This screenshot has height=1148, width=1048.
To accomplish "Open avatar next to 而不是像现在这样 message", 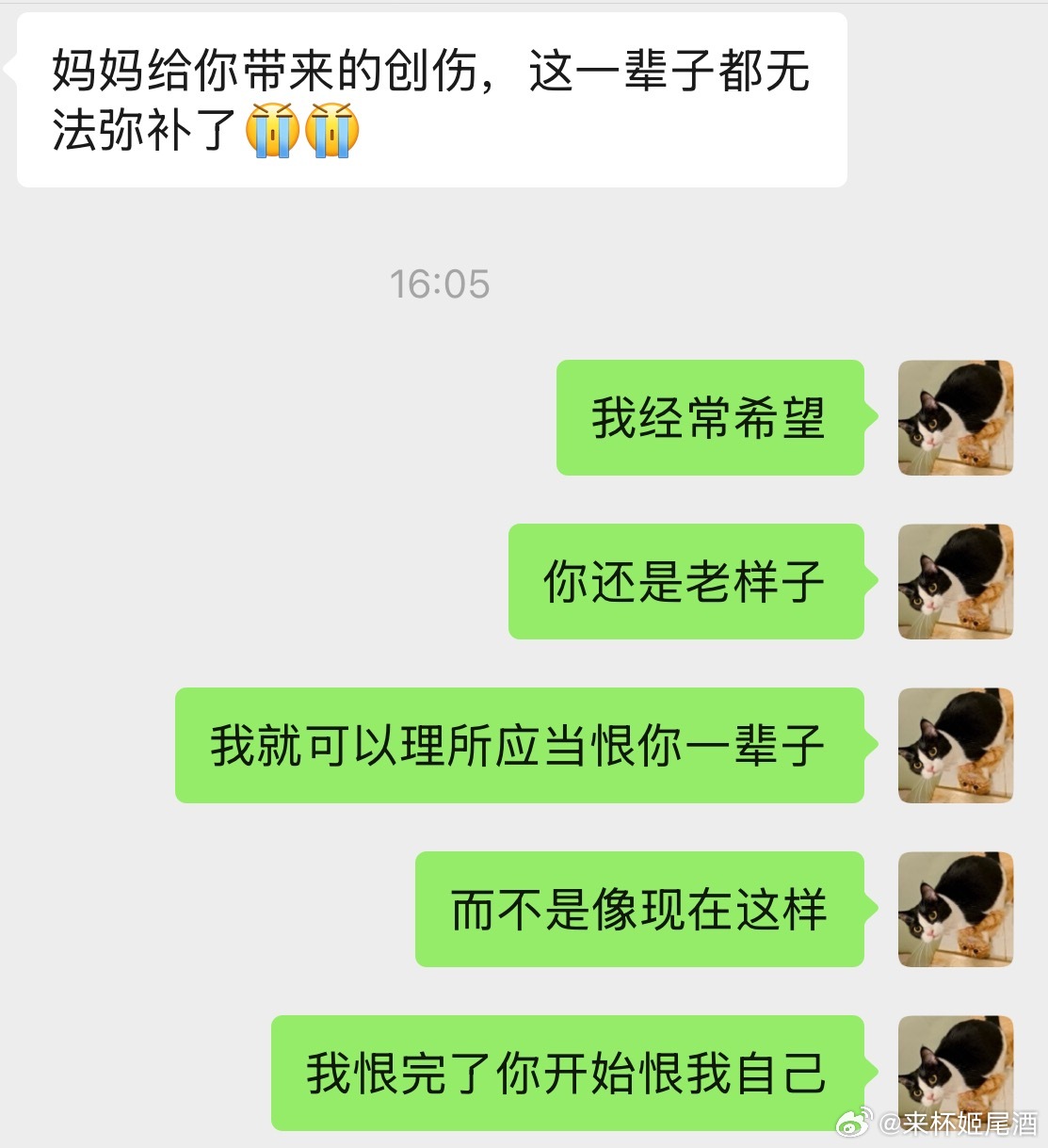I will coord(956,909).
